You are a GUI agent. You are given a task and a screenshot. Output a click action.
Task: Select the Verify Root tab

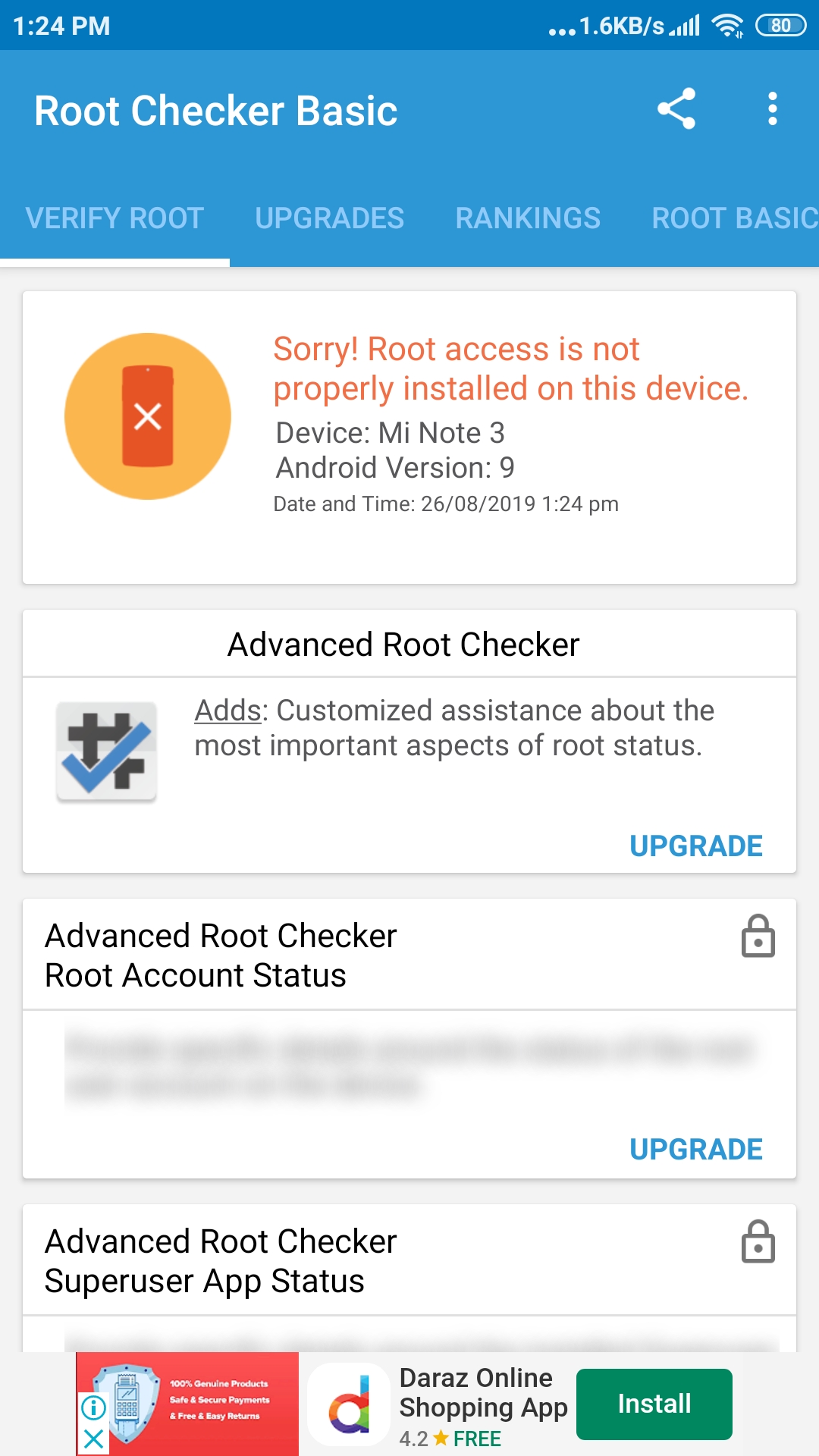point(115,218)
